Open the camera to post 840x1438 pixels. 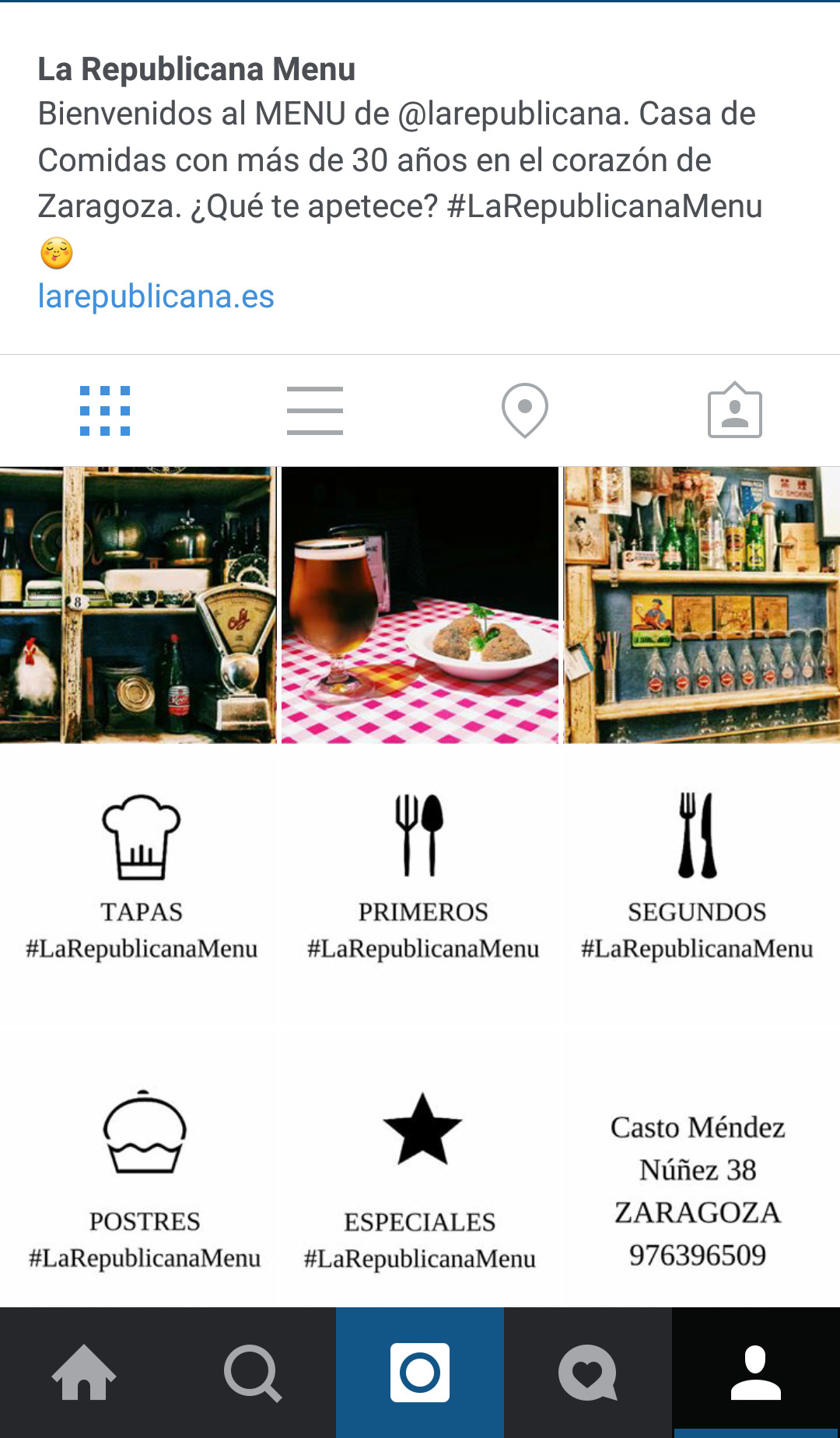click(420, 1373)
